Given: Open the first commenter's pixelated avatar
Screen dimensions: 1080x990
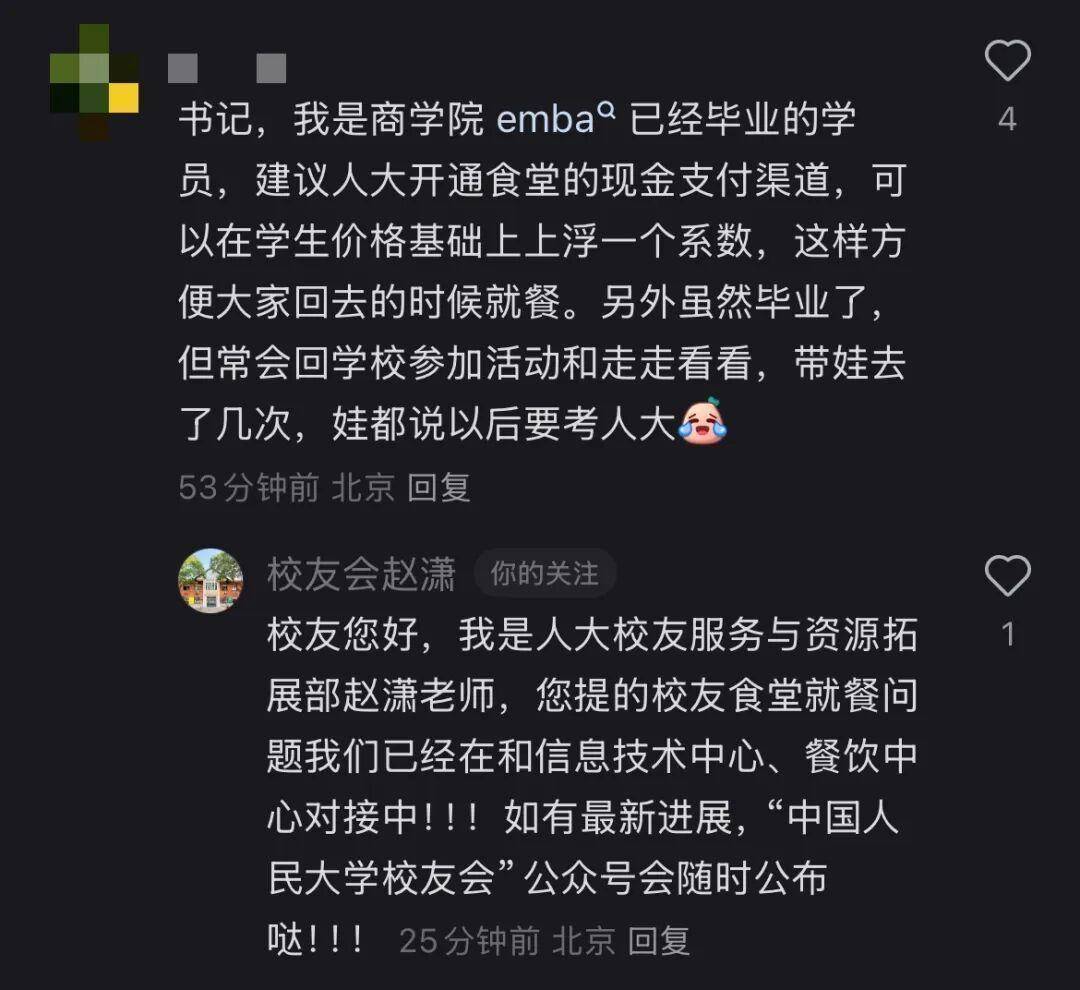Looking at the screenshot, I should click(x=95, y=80).
